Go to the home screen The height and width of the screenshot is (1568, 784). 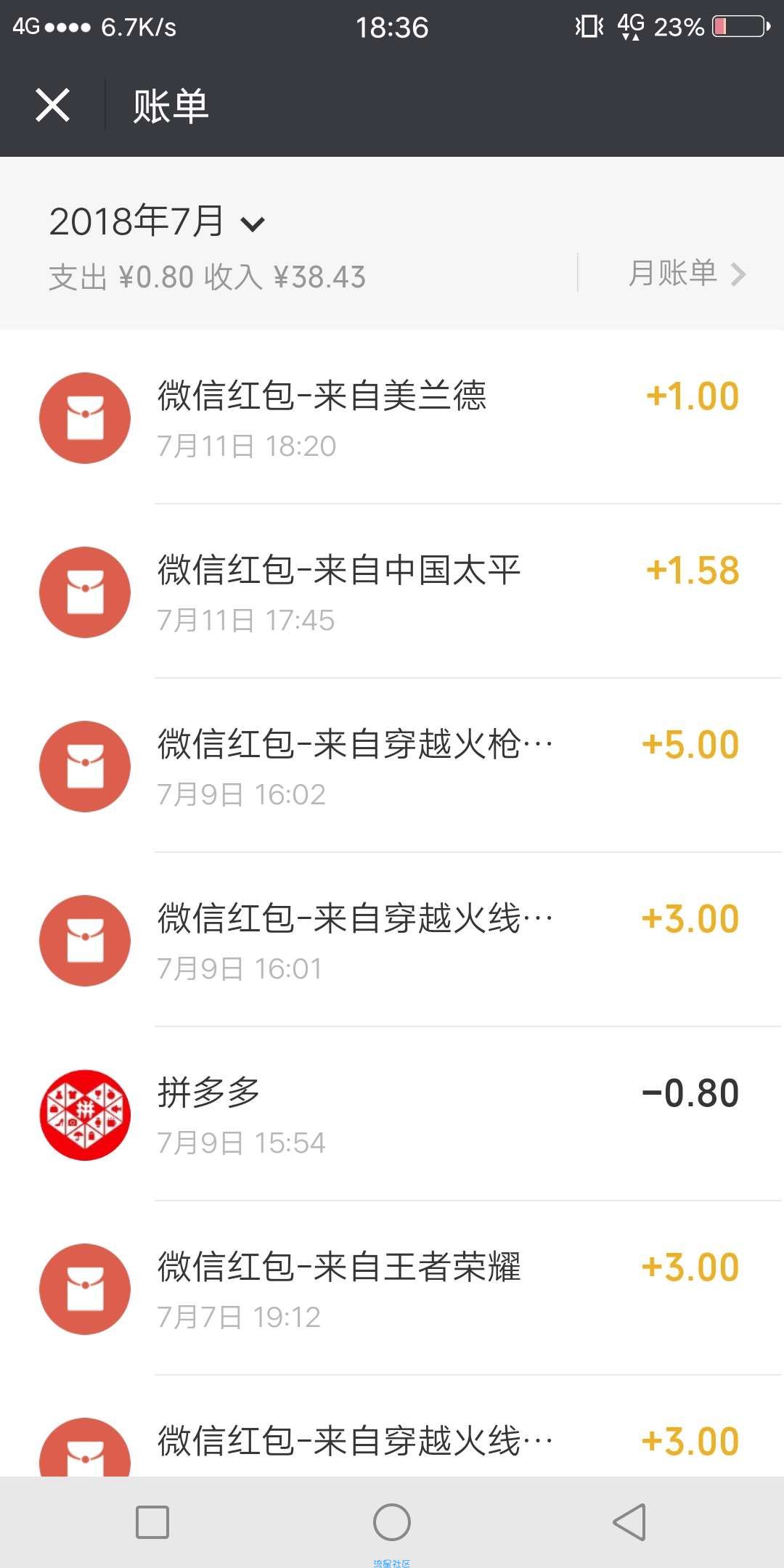click(392, 1522)
